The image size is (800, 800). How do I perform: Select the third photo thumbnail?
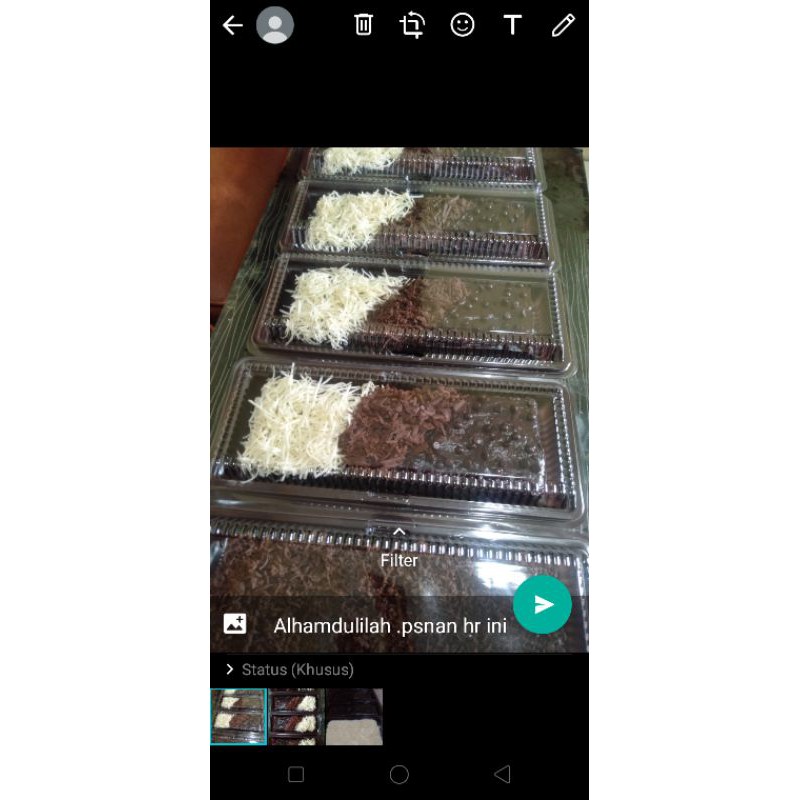tap(354, 716)
